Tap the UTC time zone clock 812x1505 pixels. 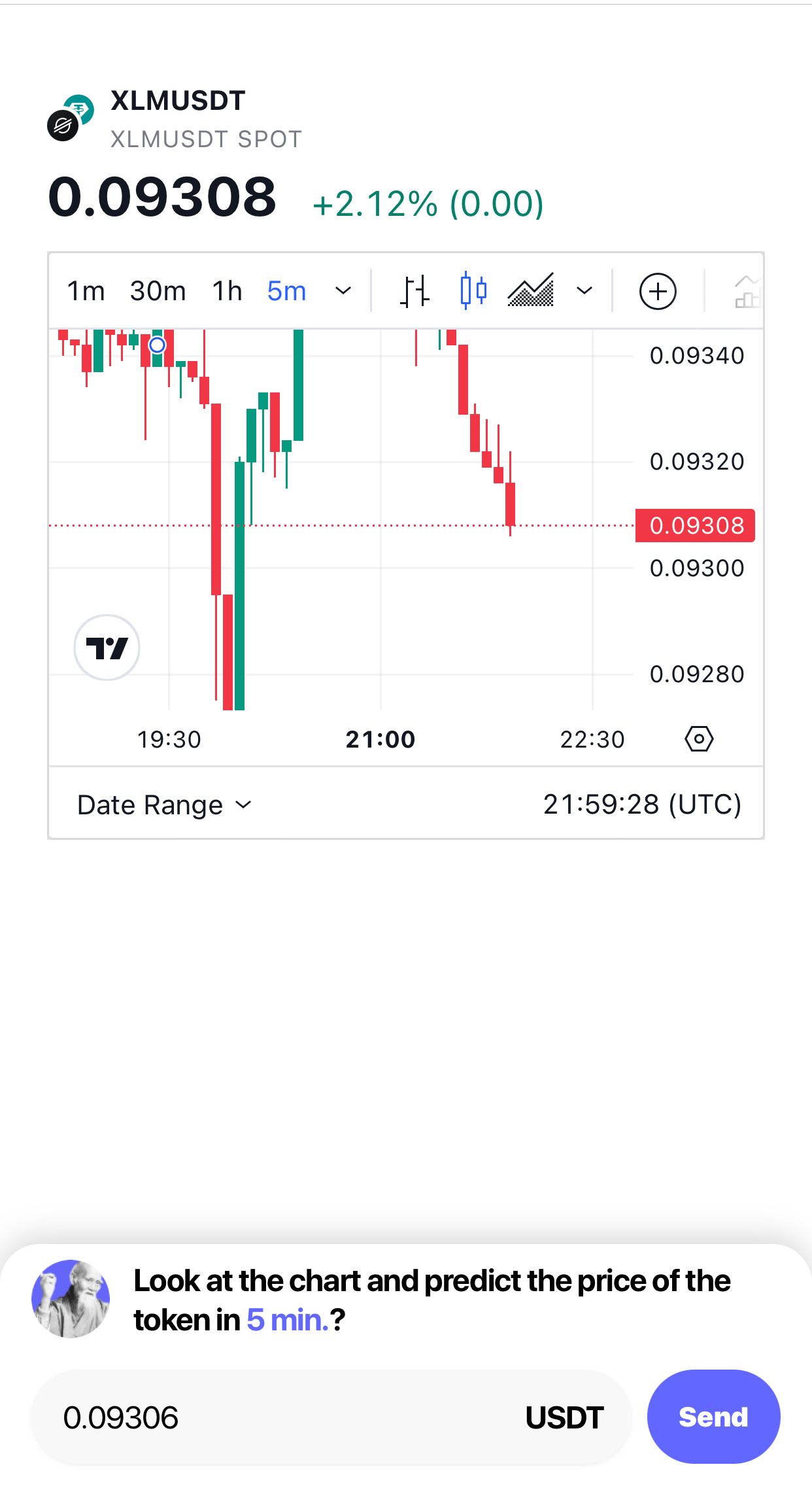[x=642, y=805]
